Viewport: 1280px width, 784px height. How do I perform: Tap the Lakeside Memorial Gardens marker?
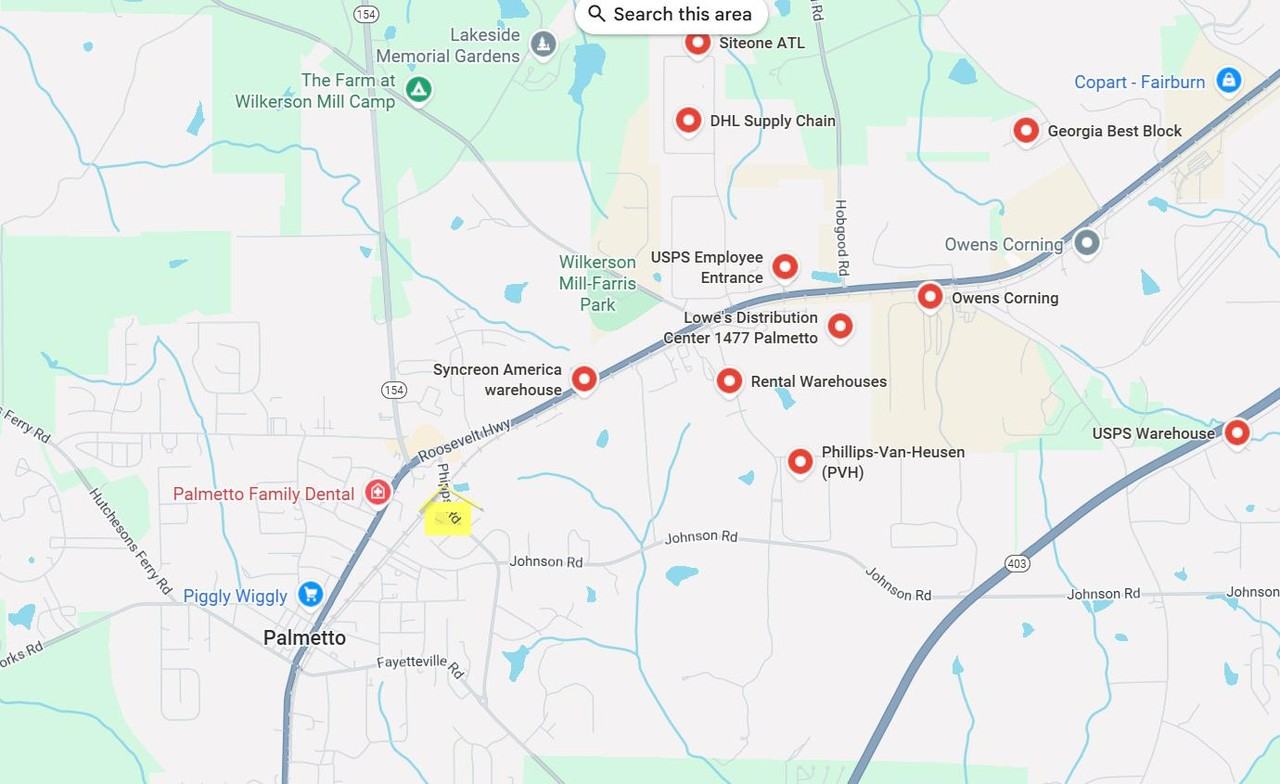(x=543, y=44)
